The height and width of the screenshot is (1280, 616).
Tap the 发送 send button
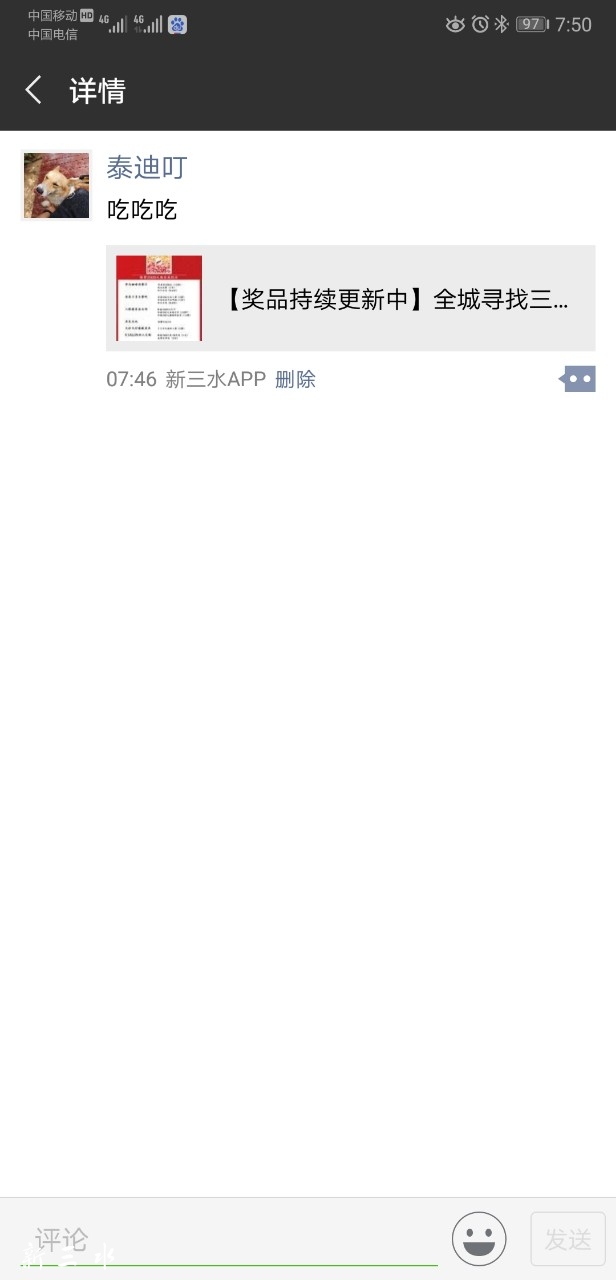pos(567,1239)
